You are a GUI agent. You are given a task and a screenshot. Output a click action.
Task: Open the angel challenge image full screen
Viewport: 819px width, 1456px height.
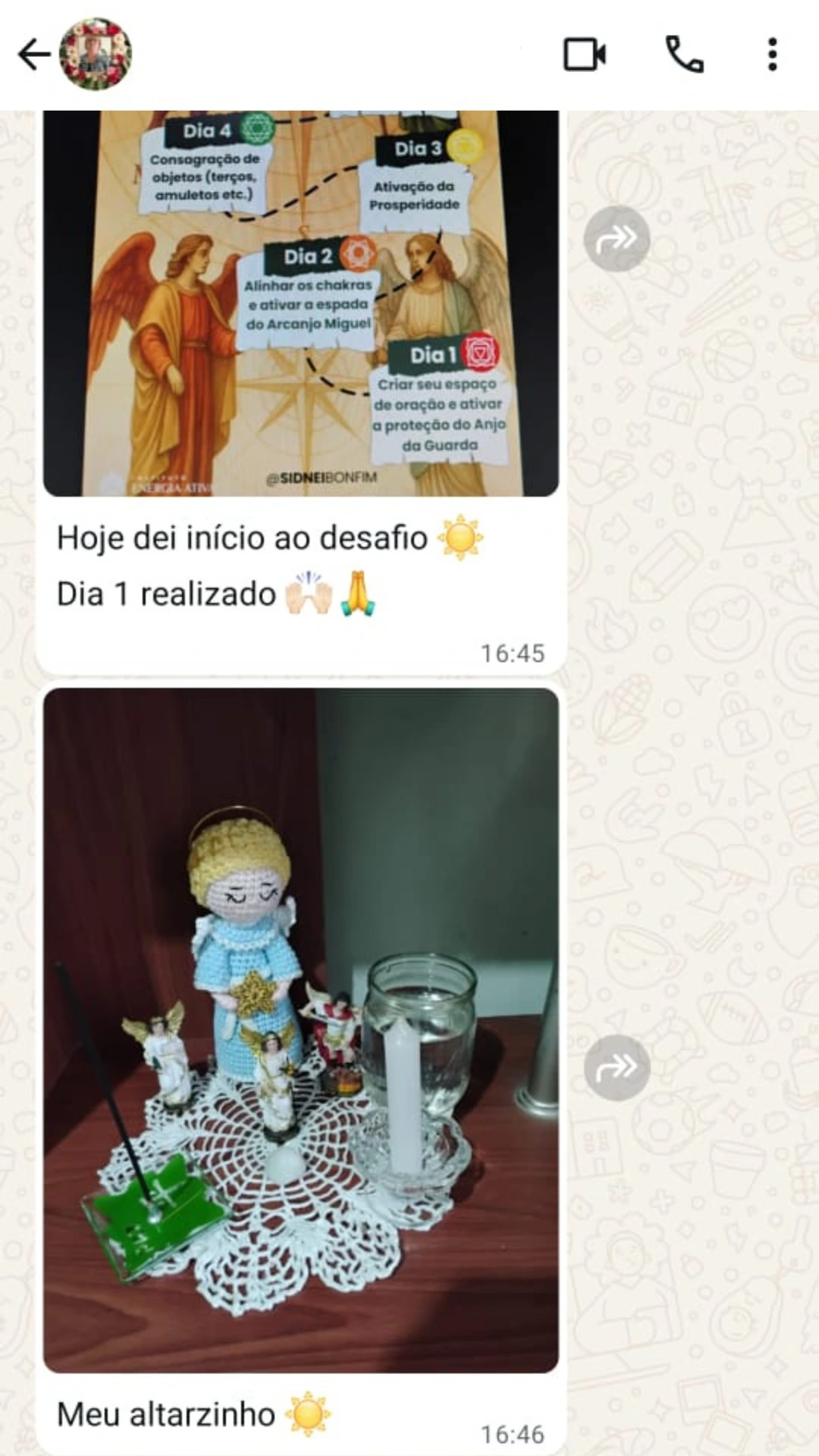pyautogui.click(x=301, y=303)
